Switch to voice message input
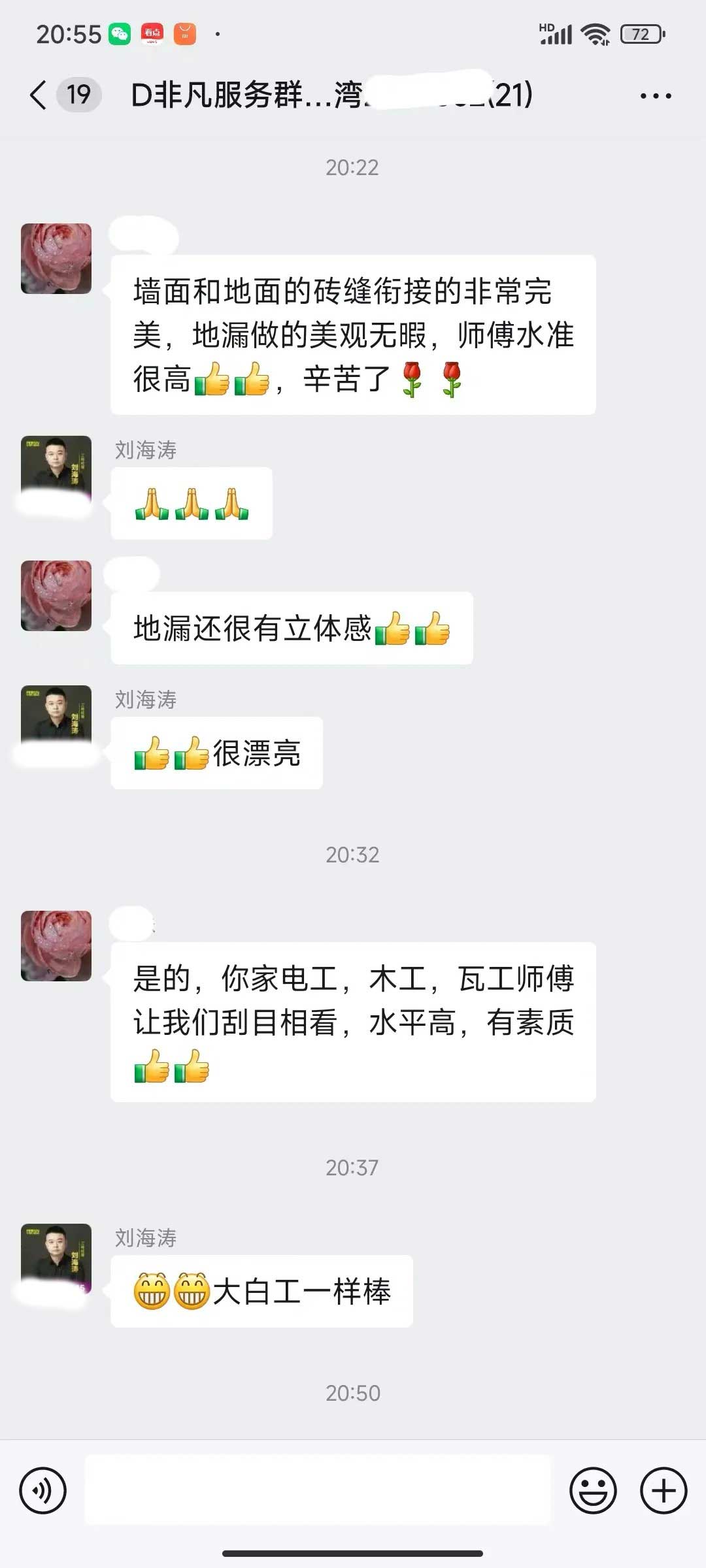The image size is (706, 1568). click(x=43, y=1490)
